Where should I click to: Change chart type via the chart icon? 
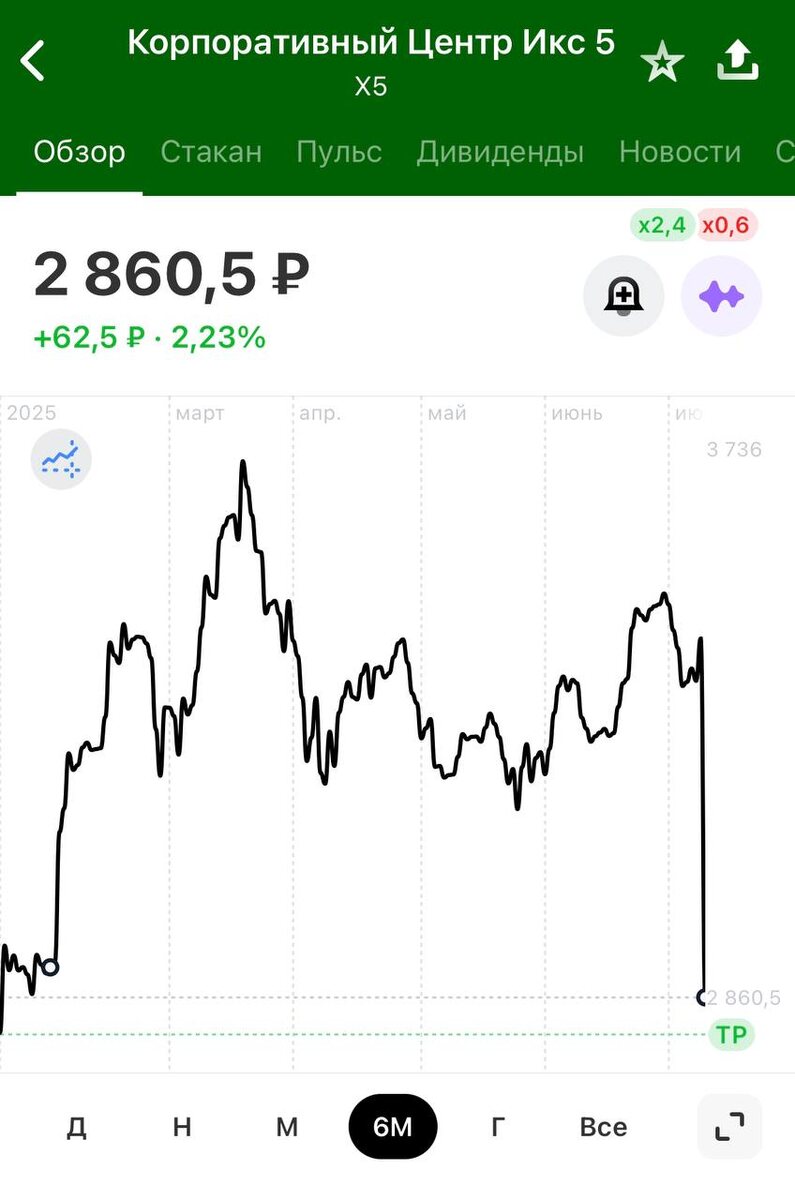(61, 459)
